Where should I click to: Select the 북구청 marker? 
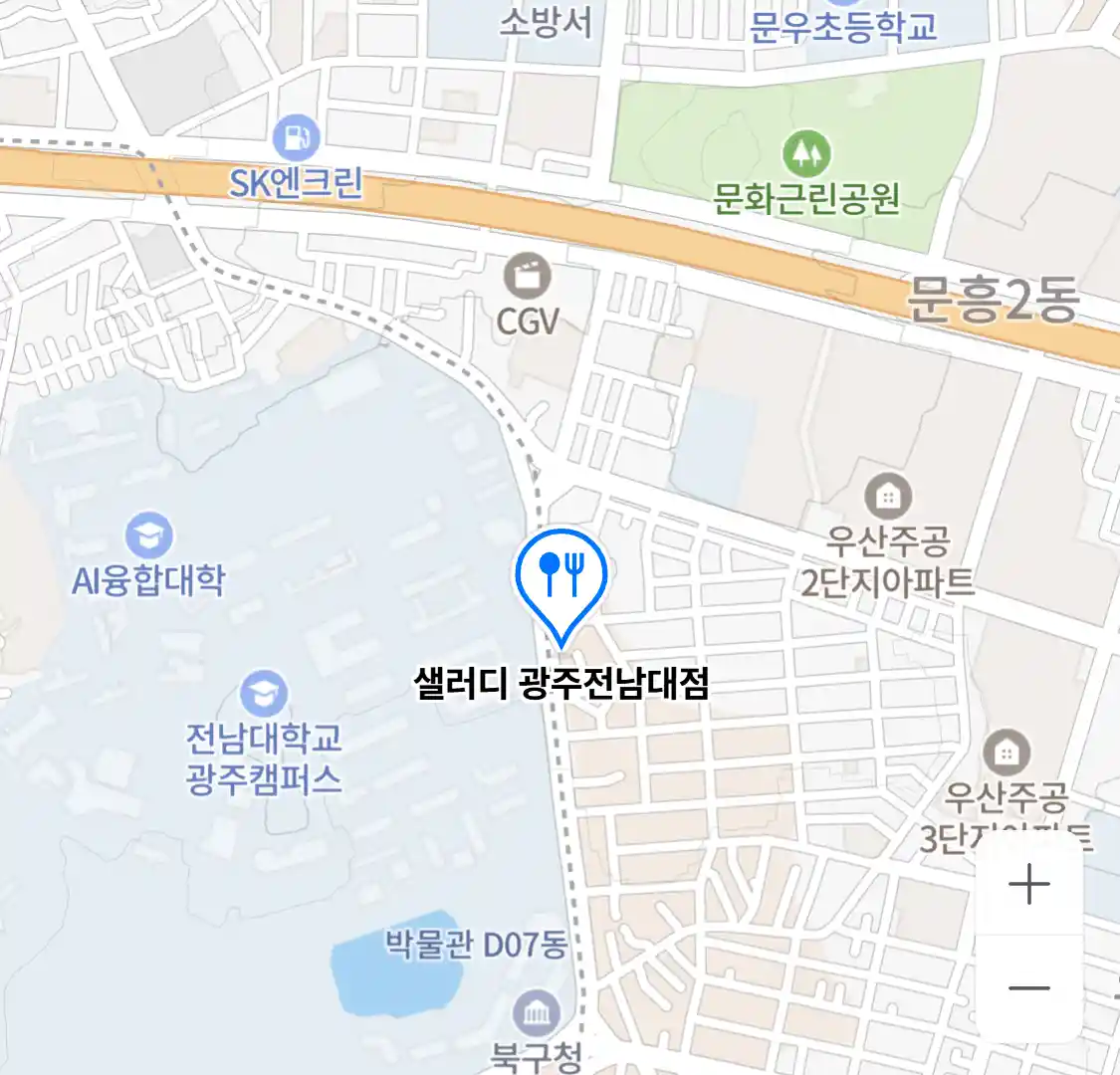pyautogui.click(x=538, y=1015)
